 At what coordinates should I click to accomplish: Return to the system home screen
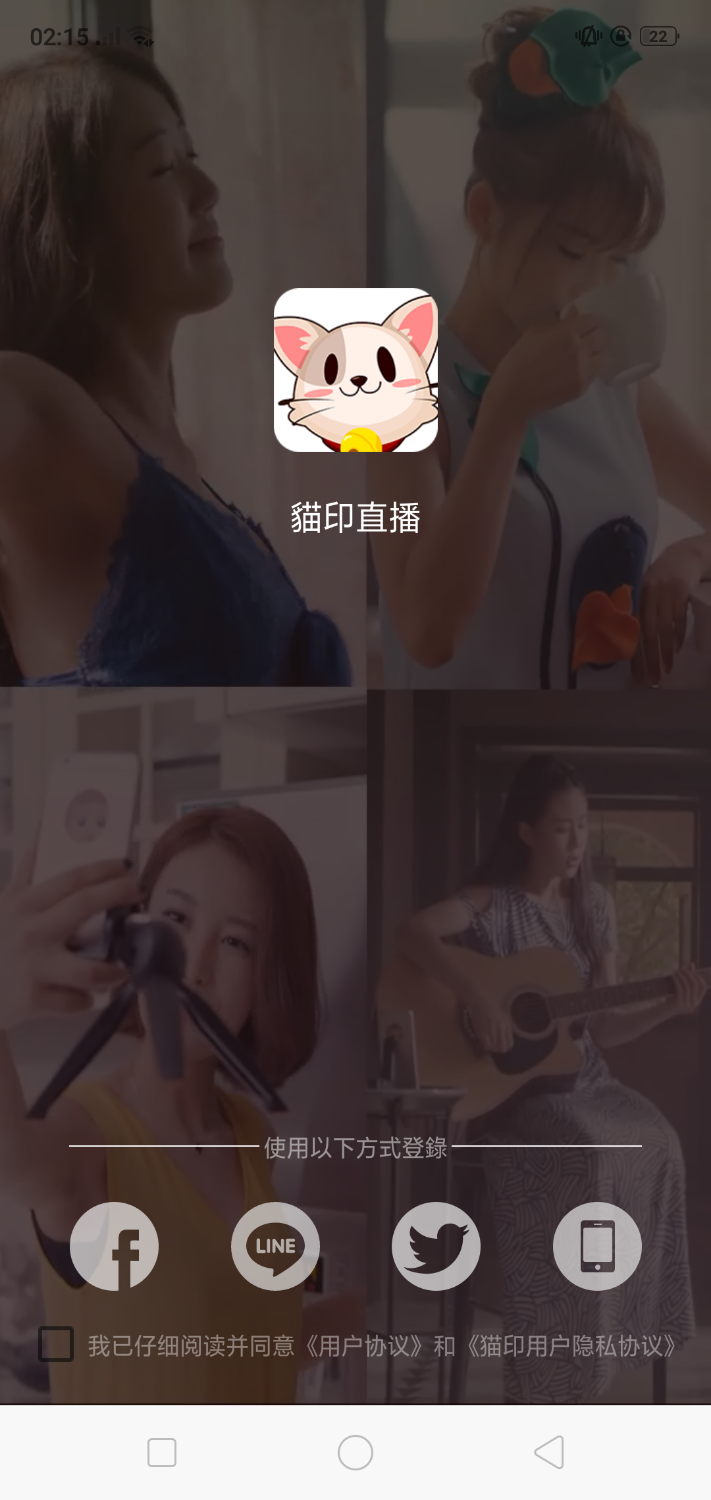click(355, 1452)
